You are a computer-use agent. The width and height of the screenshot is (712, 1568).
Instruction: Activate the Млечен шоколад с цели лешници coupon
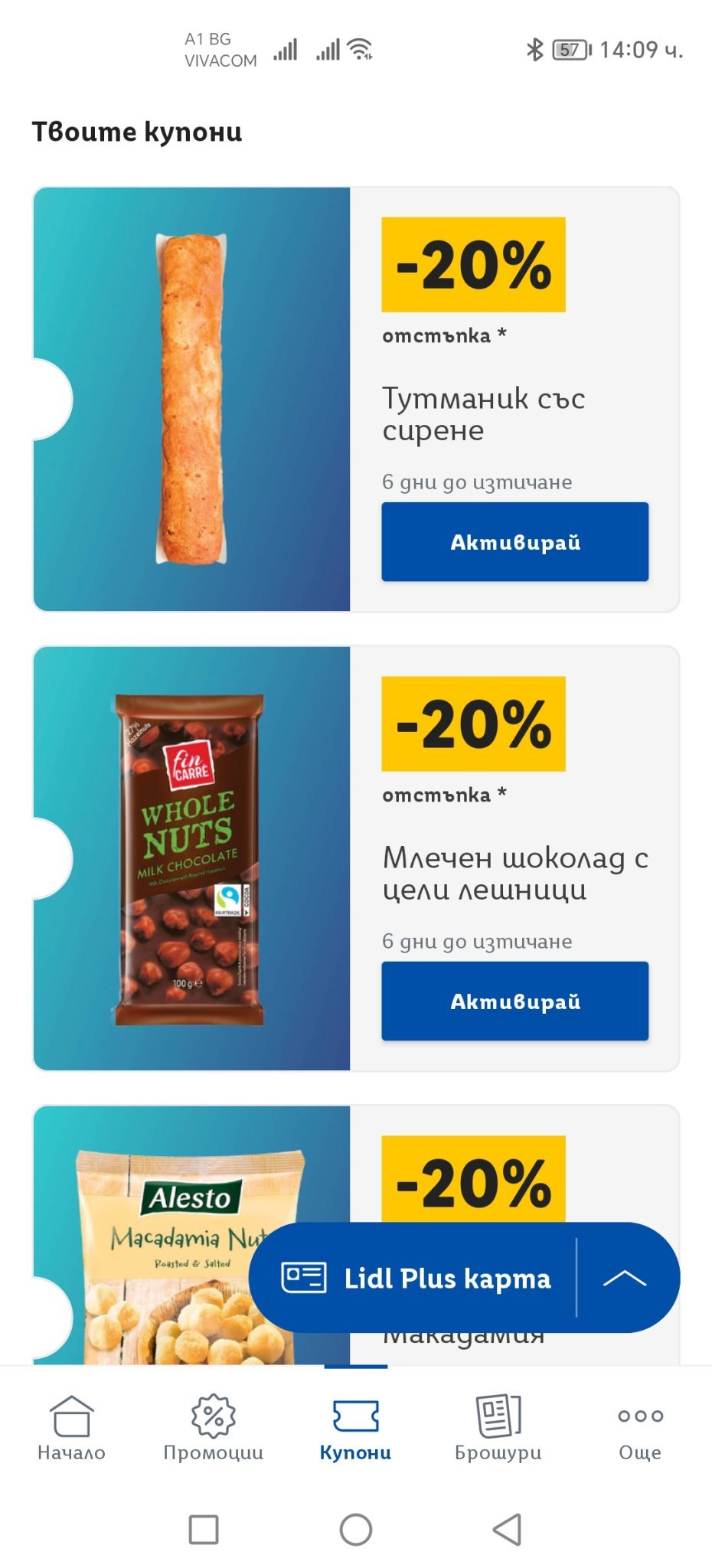click(x=514, y=1001)
